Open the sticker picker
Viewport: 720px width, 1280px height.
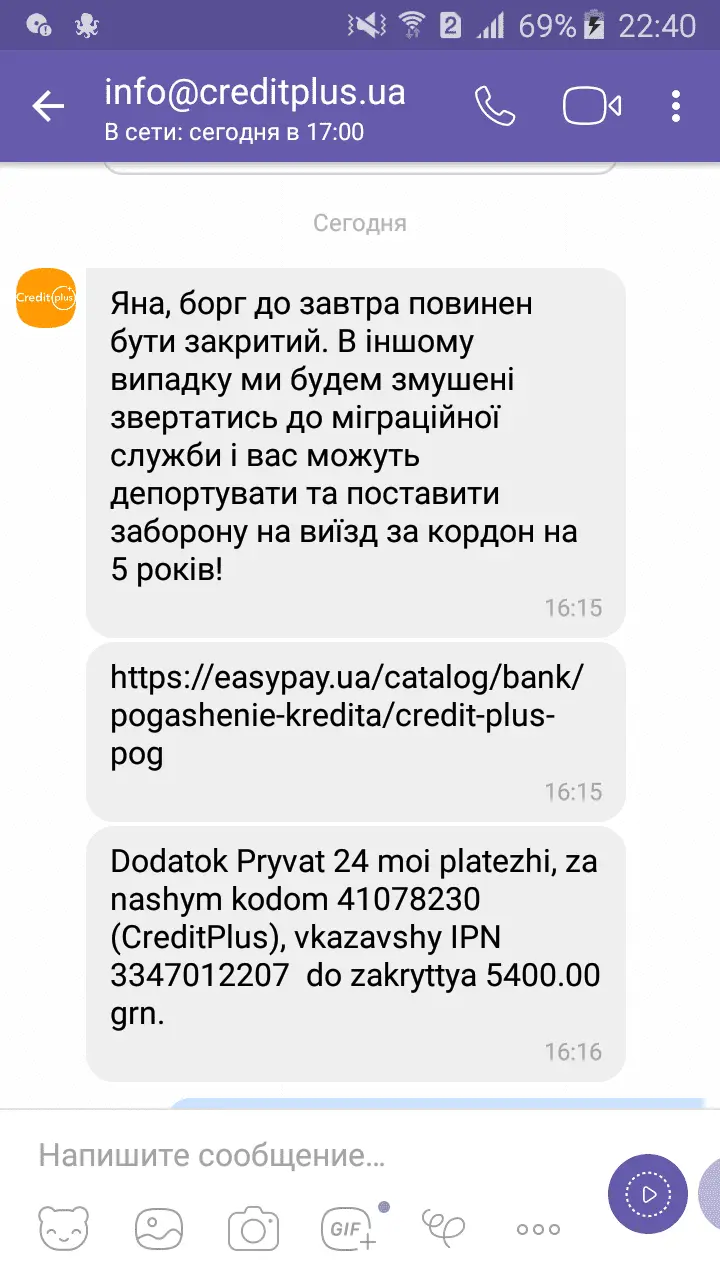click(x=65, y=1228)
